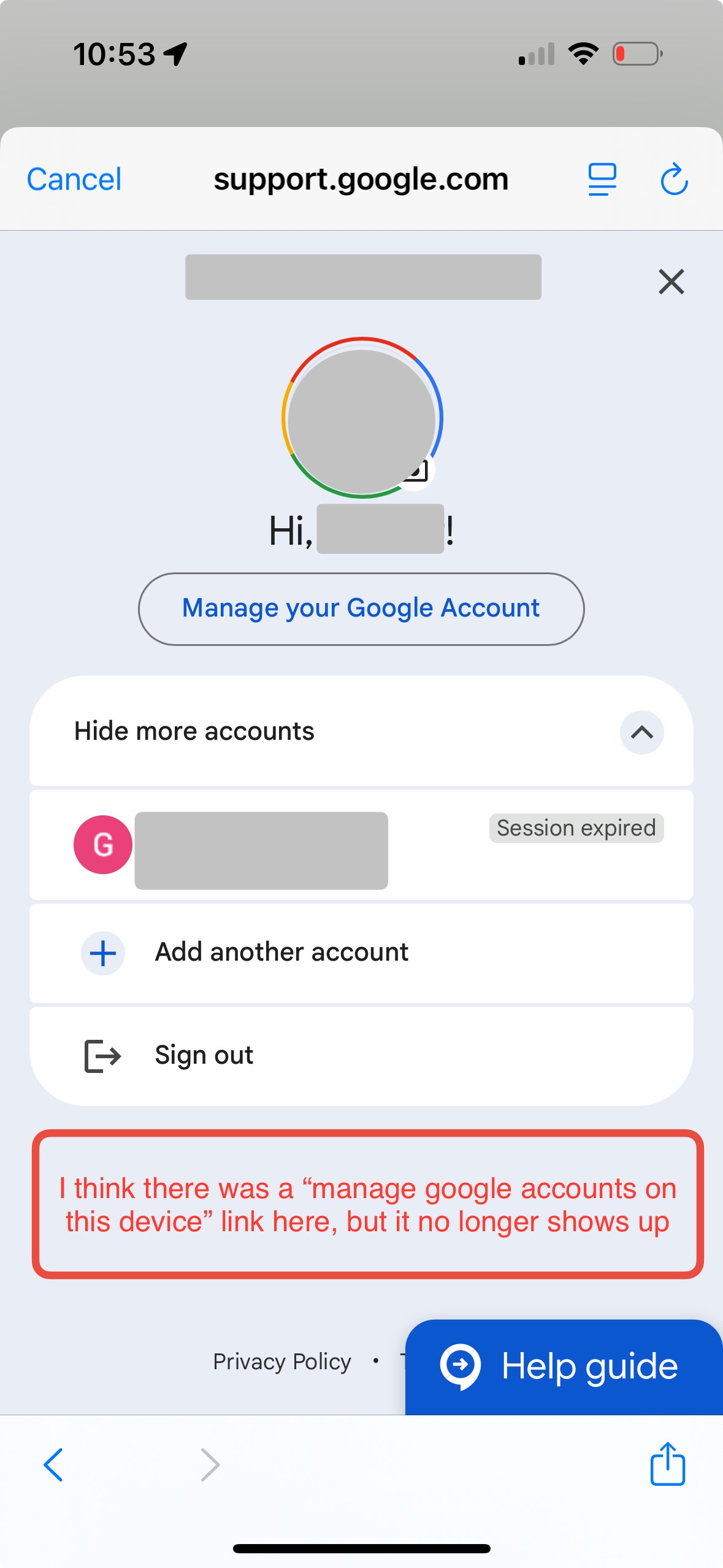Open the reader view icon
This screenshot has height=1568, width=723.
602,180
